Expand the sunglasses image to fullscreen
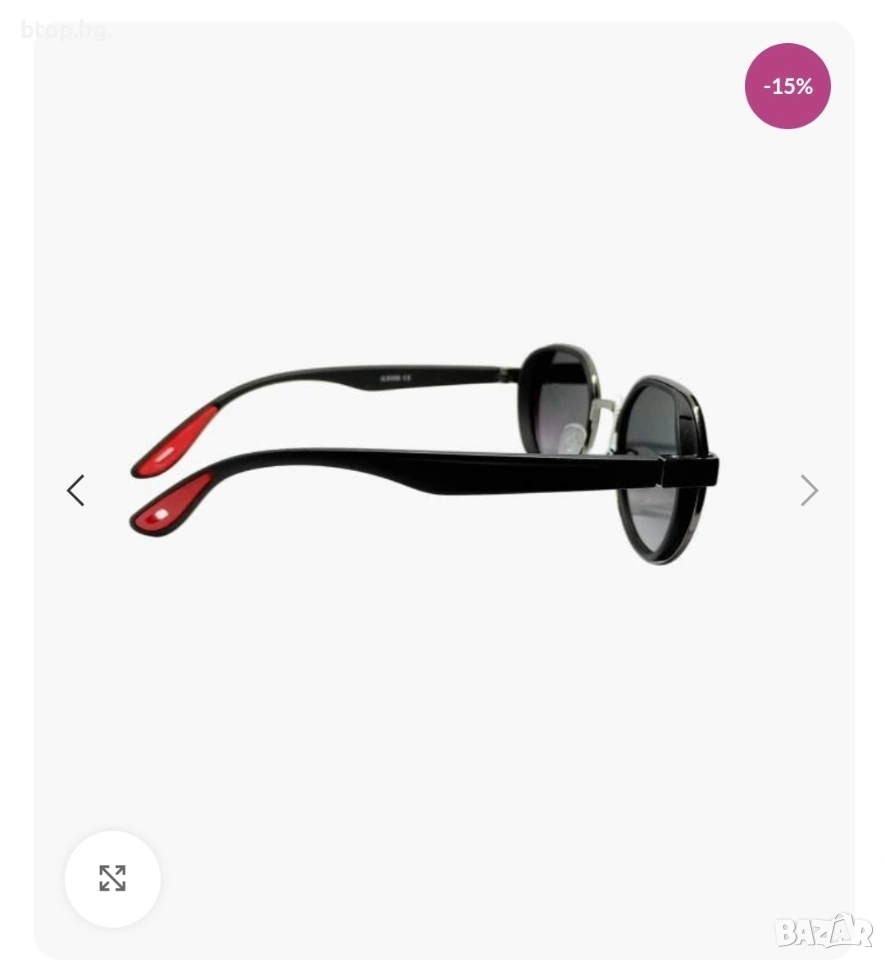 [112, 878]
